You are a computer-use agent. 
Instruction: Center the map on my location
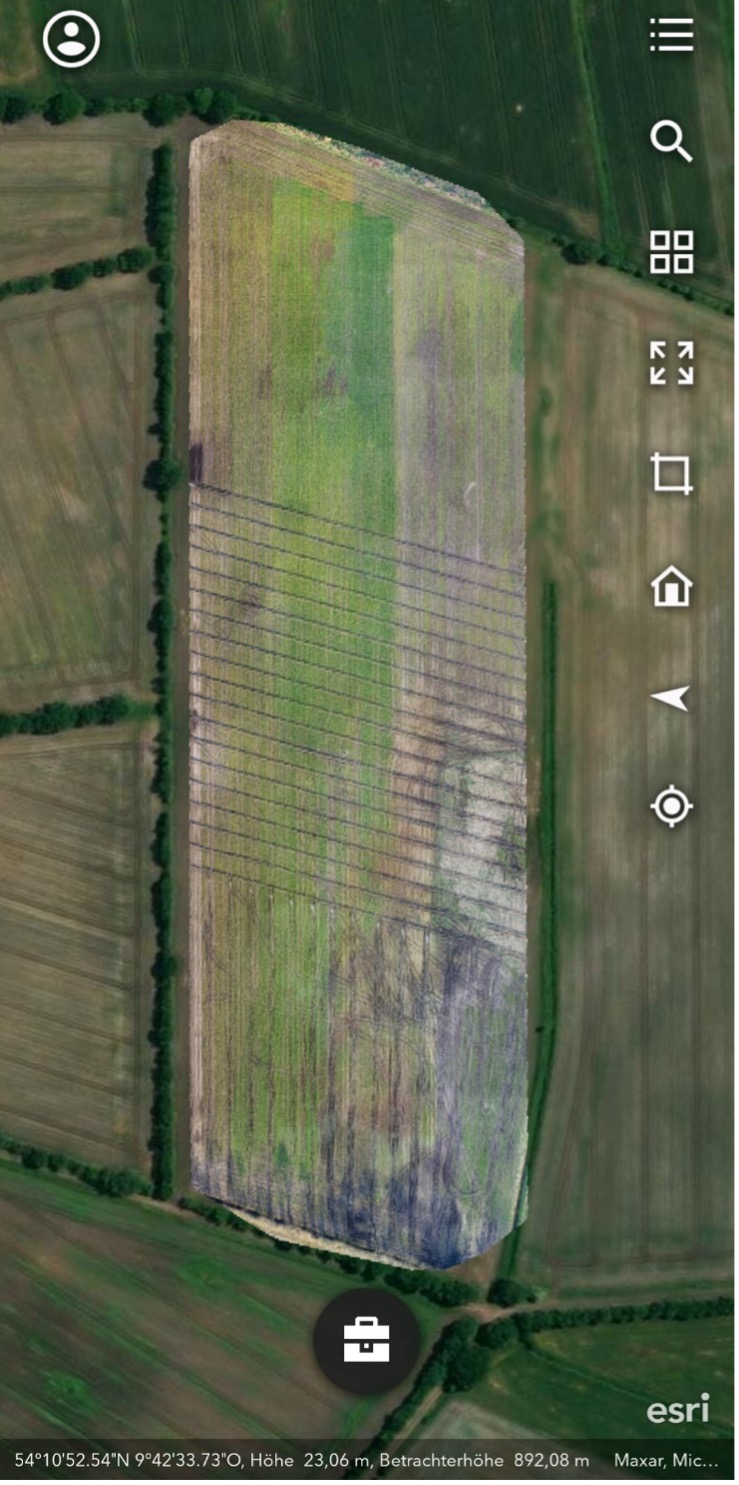[671, 806]
